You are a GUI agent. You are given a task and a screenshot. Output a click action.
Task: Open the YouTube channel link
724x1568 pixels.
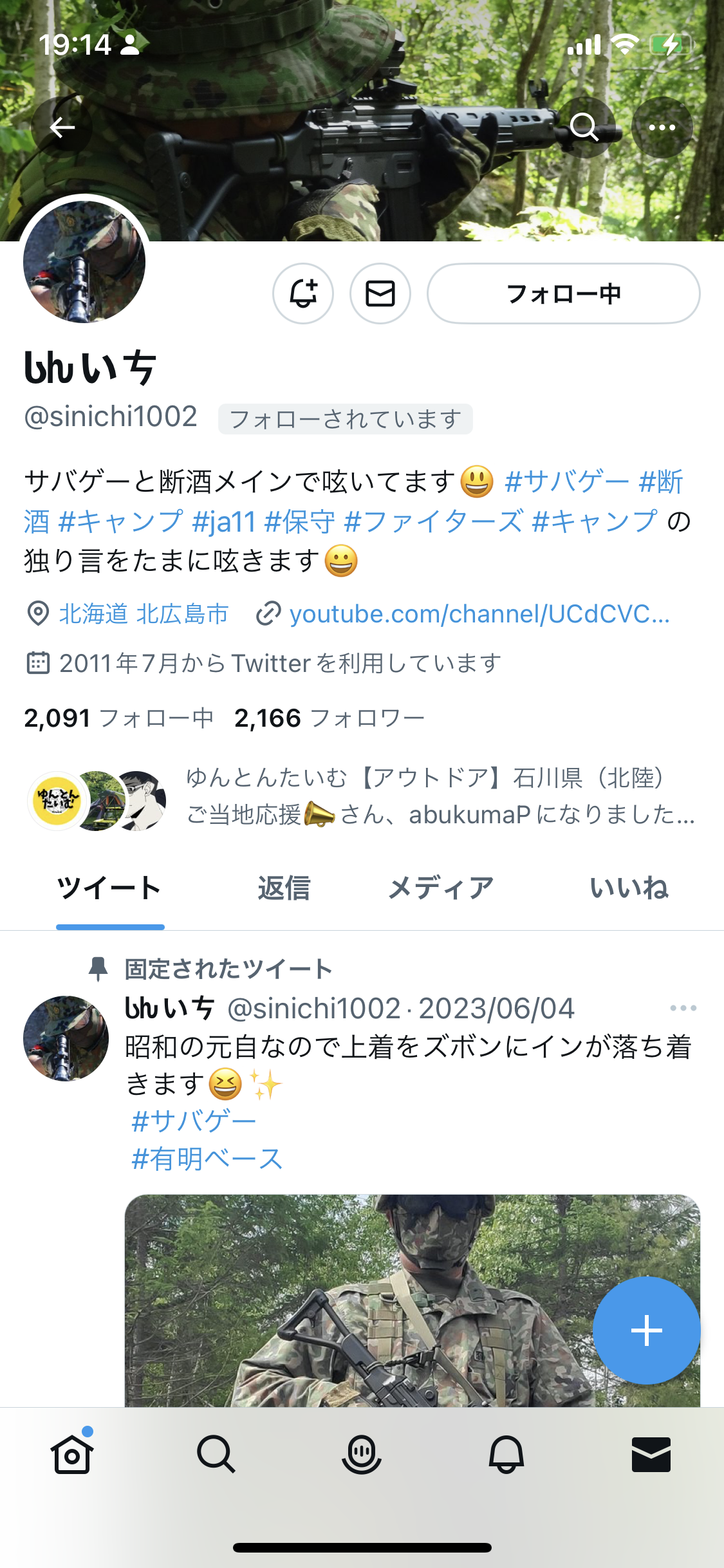[x=479, y=614]
